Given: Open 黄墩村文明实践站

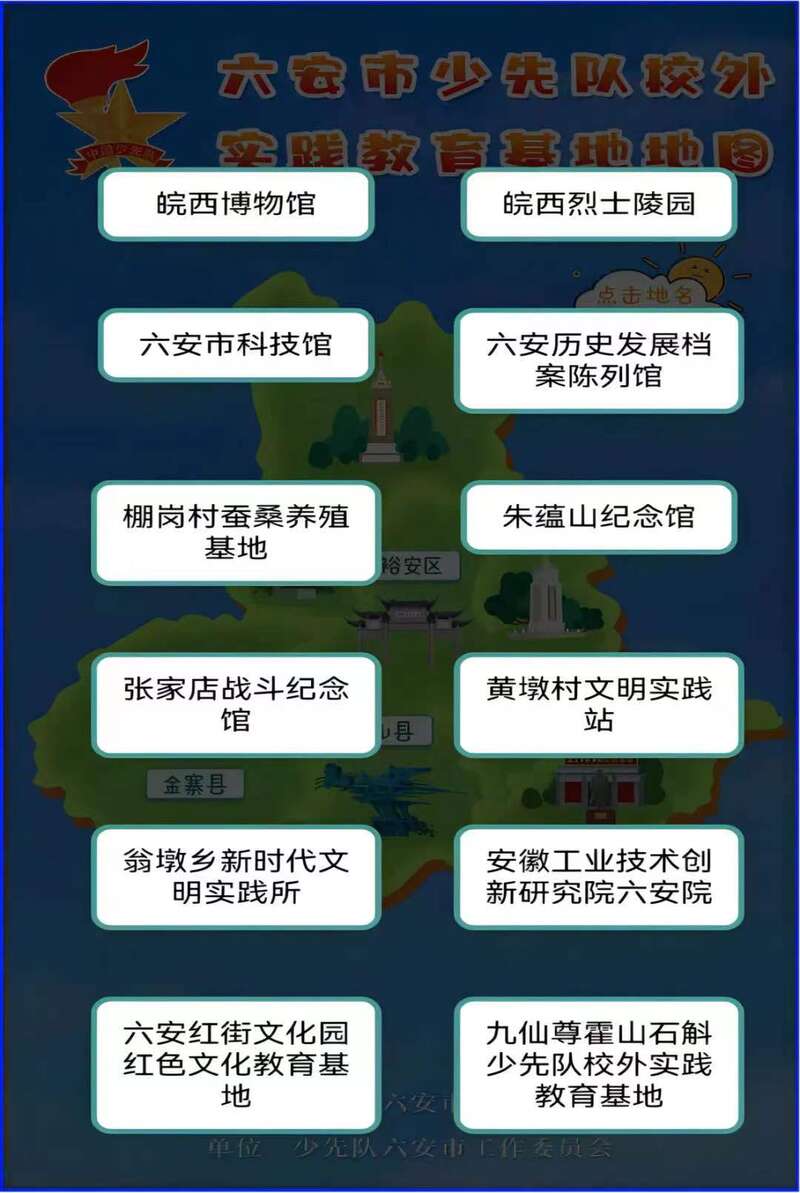Looking at the screenshot, I should pos(598,704).
